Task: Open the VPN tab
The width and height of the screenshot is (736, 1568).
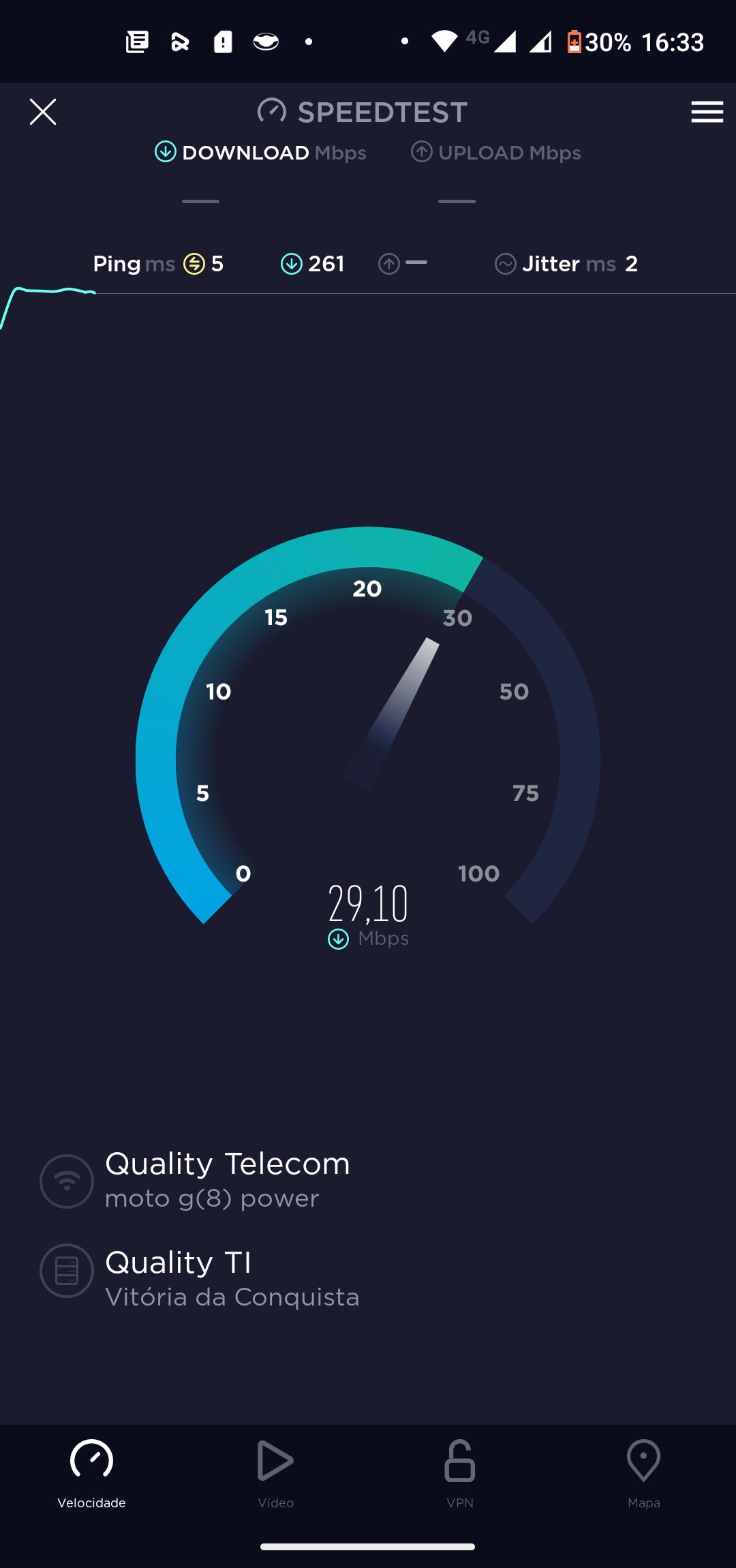Action: [x=460, y=1473]
